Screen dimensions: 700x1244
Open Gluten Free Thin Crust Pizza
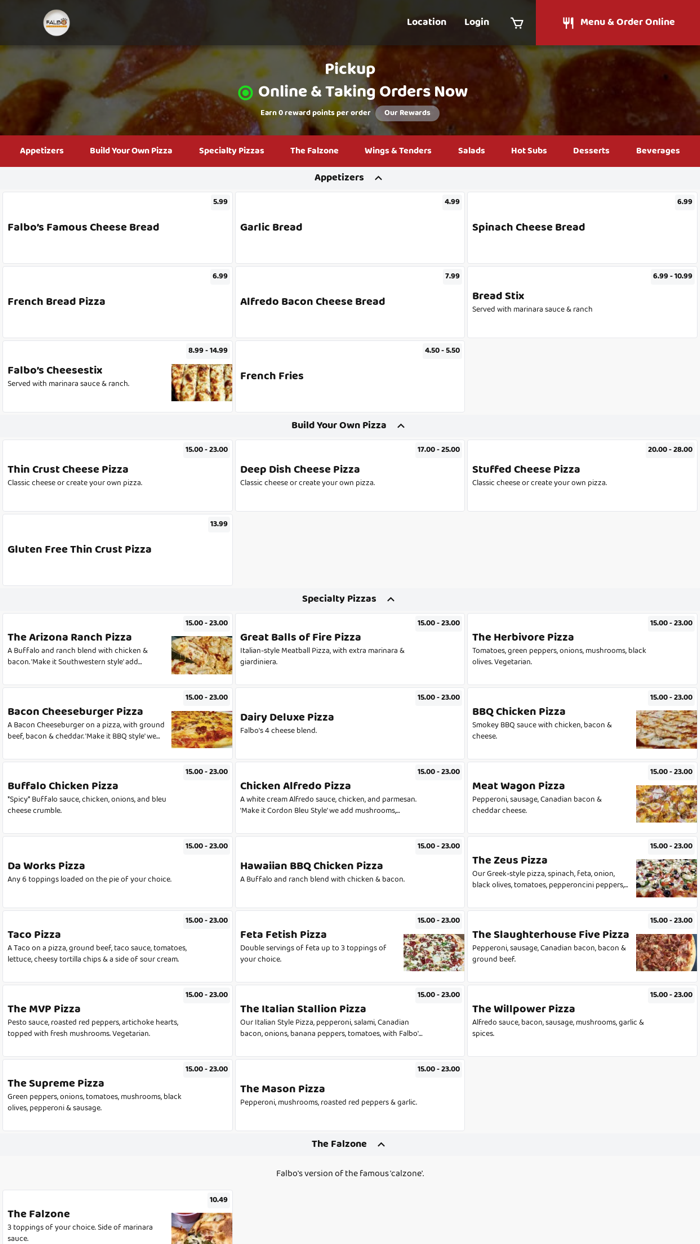click(117, 550)
